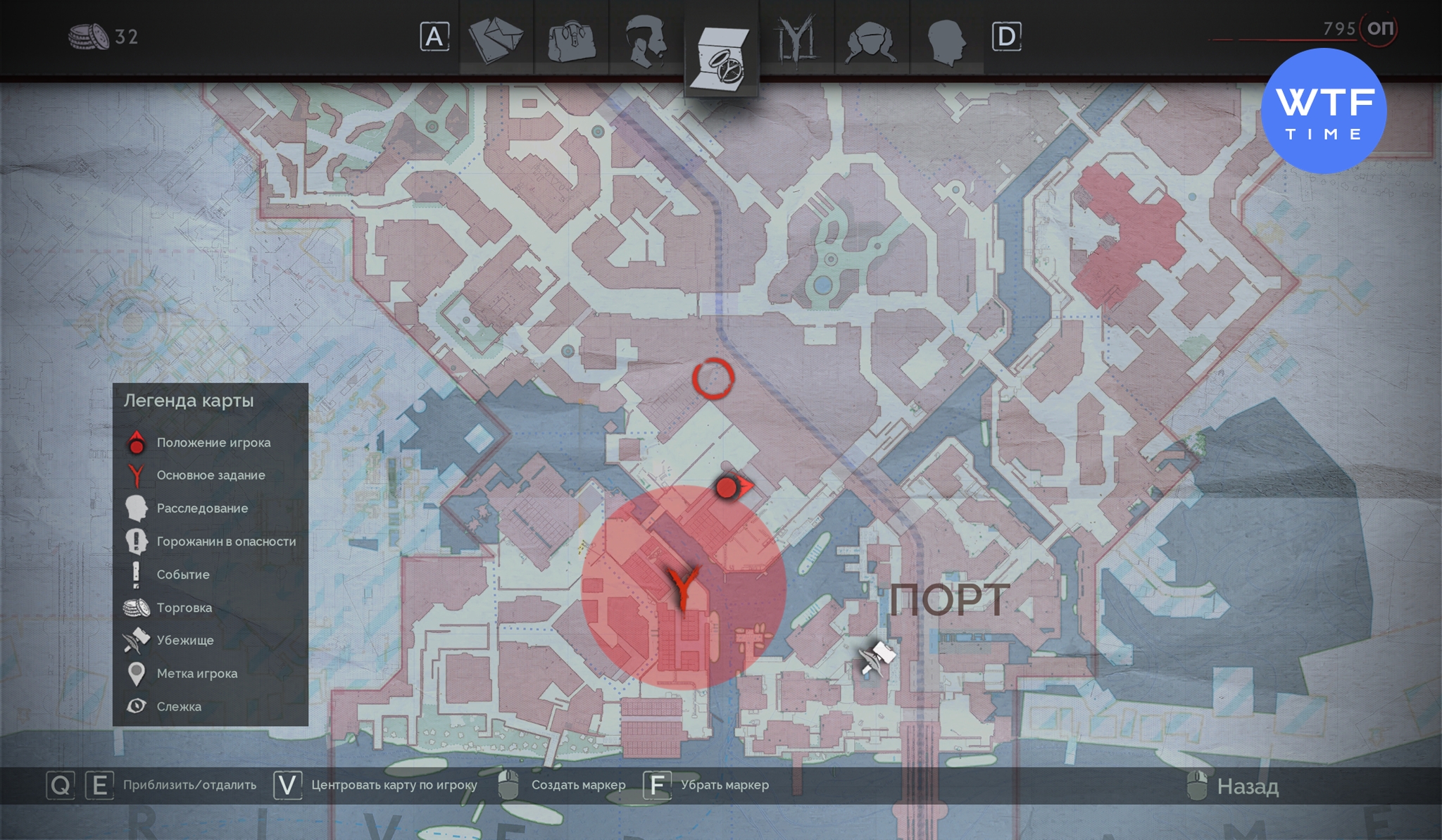Go back using the Назад button
Image resolution: width=1442 pixels, height=840 pixels.
(1247, 786)
